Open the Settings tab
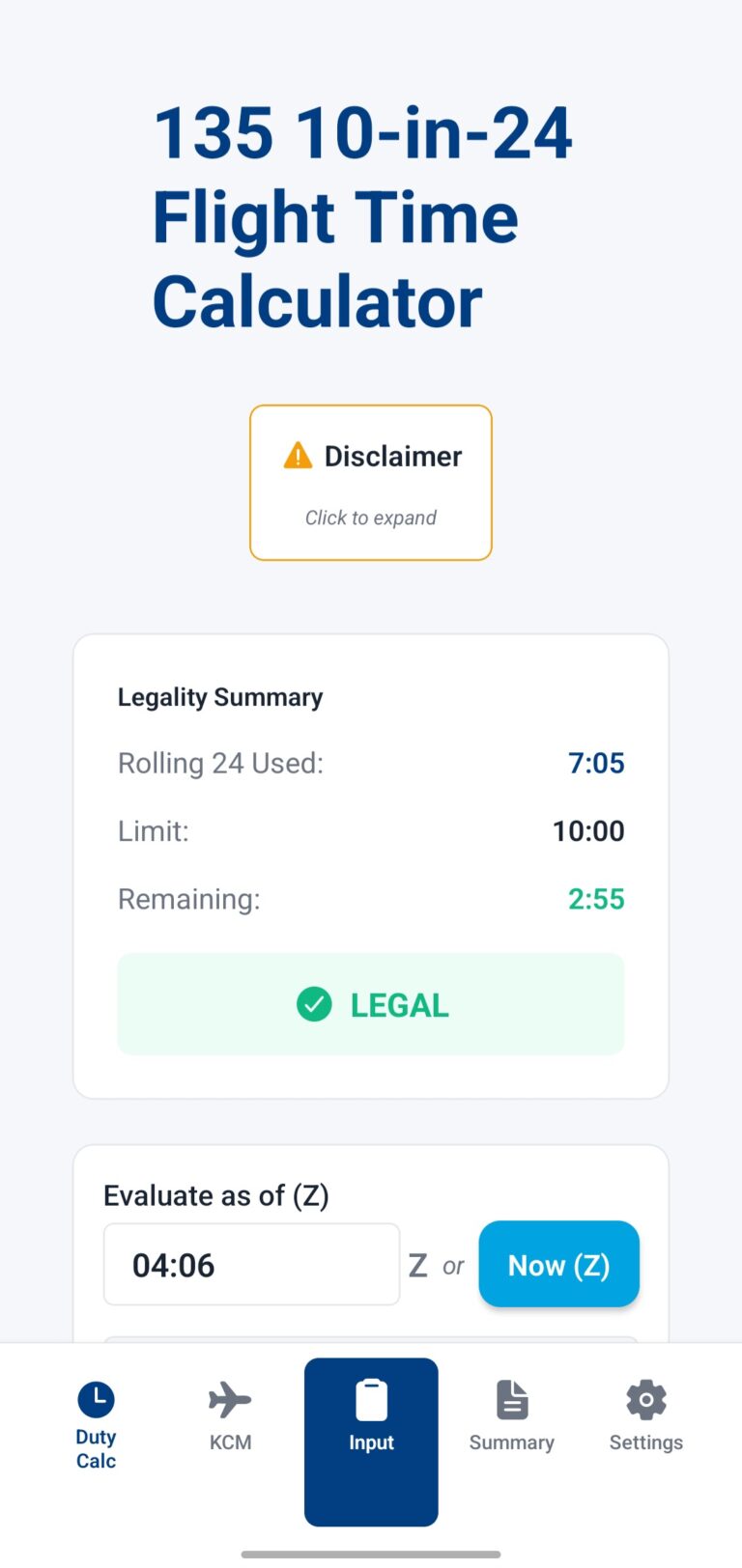Screen dimensions: 742x1568 pos(645,1417)
